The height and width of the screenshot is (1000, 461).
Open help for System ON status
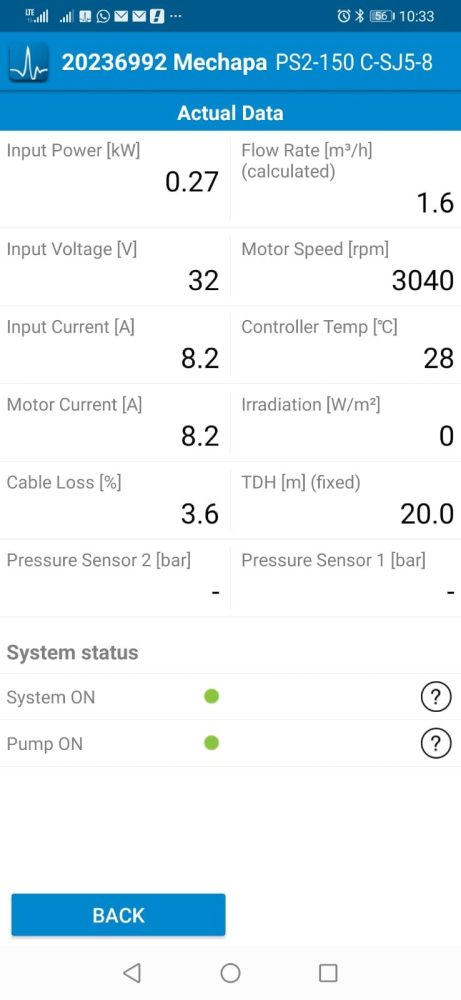click(436, 696)
